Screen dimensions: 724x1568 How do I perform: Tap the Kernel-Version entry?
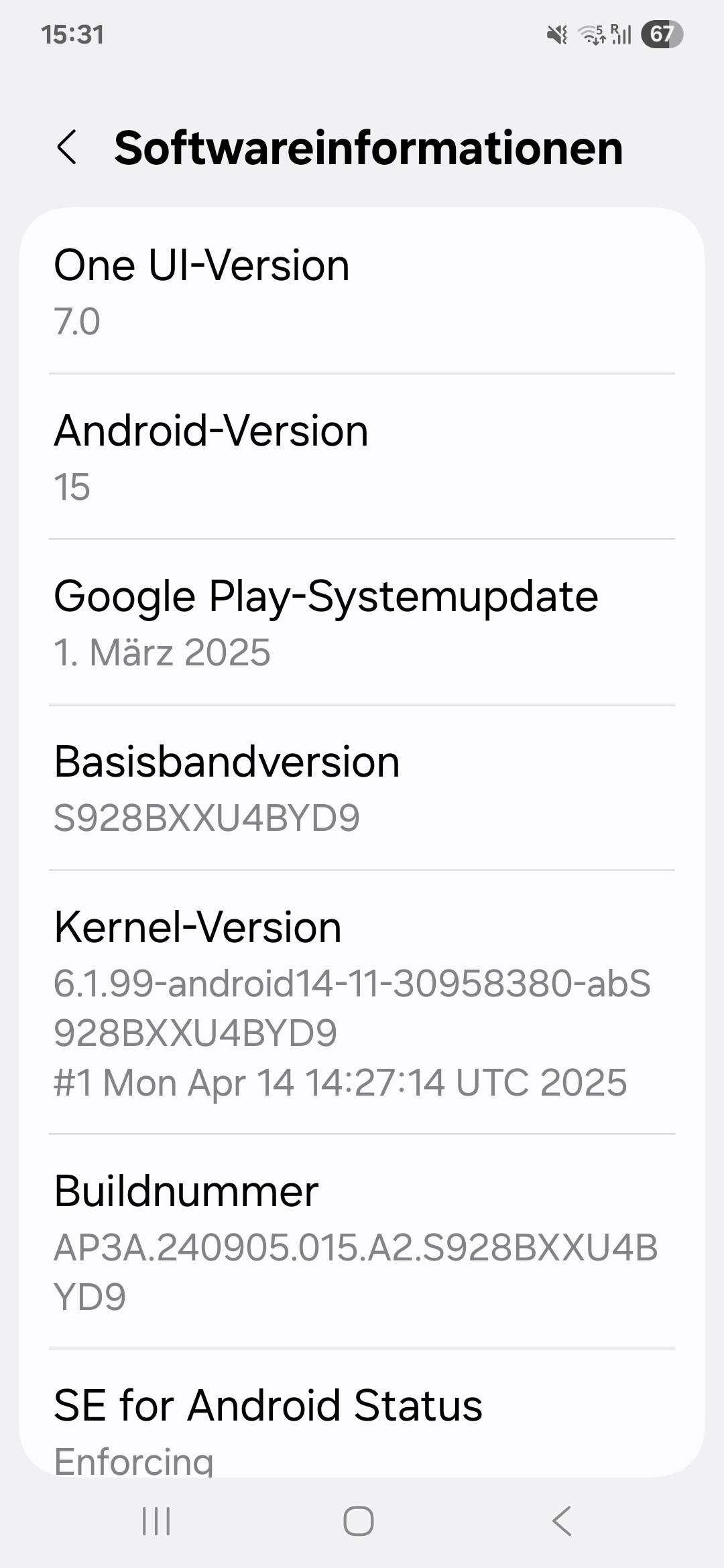click(x=362, y=1002)
